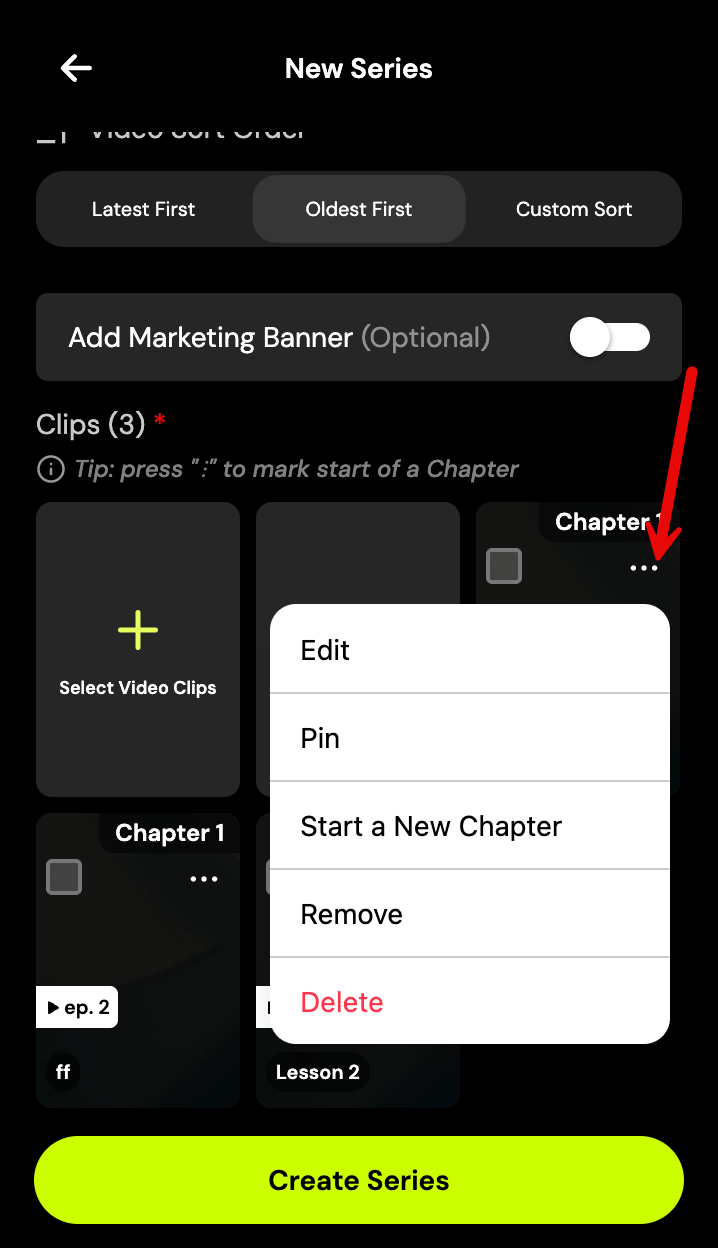Go back using the arrow icon

pyautogui.click(x=76, y=68)
